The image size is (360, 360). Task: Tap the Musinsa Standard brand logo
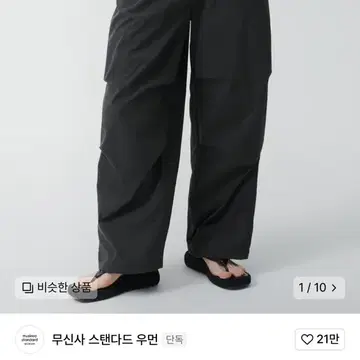[30, 340]
